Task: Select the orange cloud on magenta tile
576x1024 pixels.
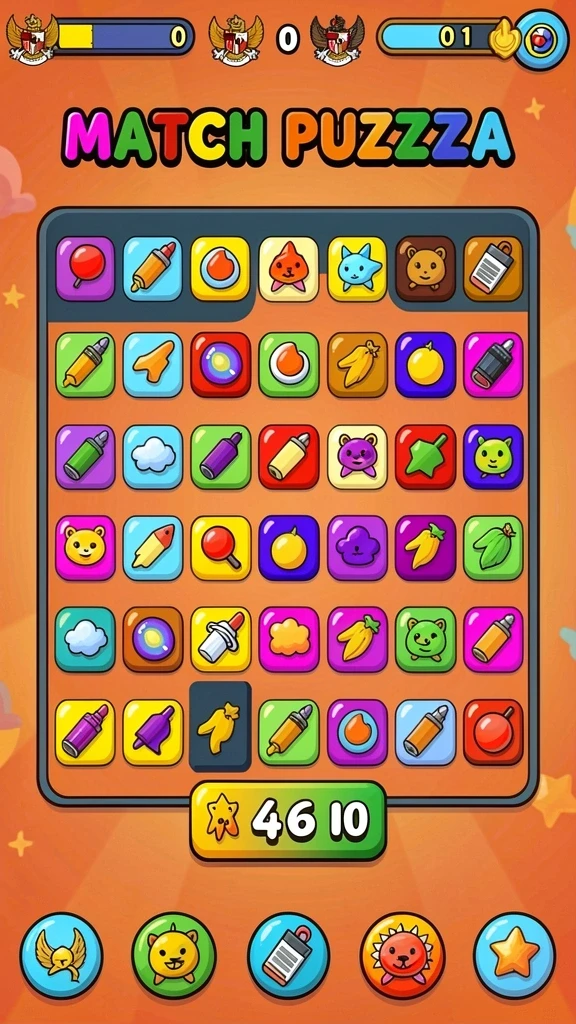Action: [289, 639]
